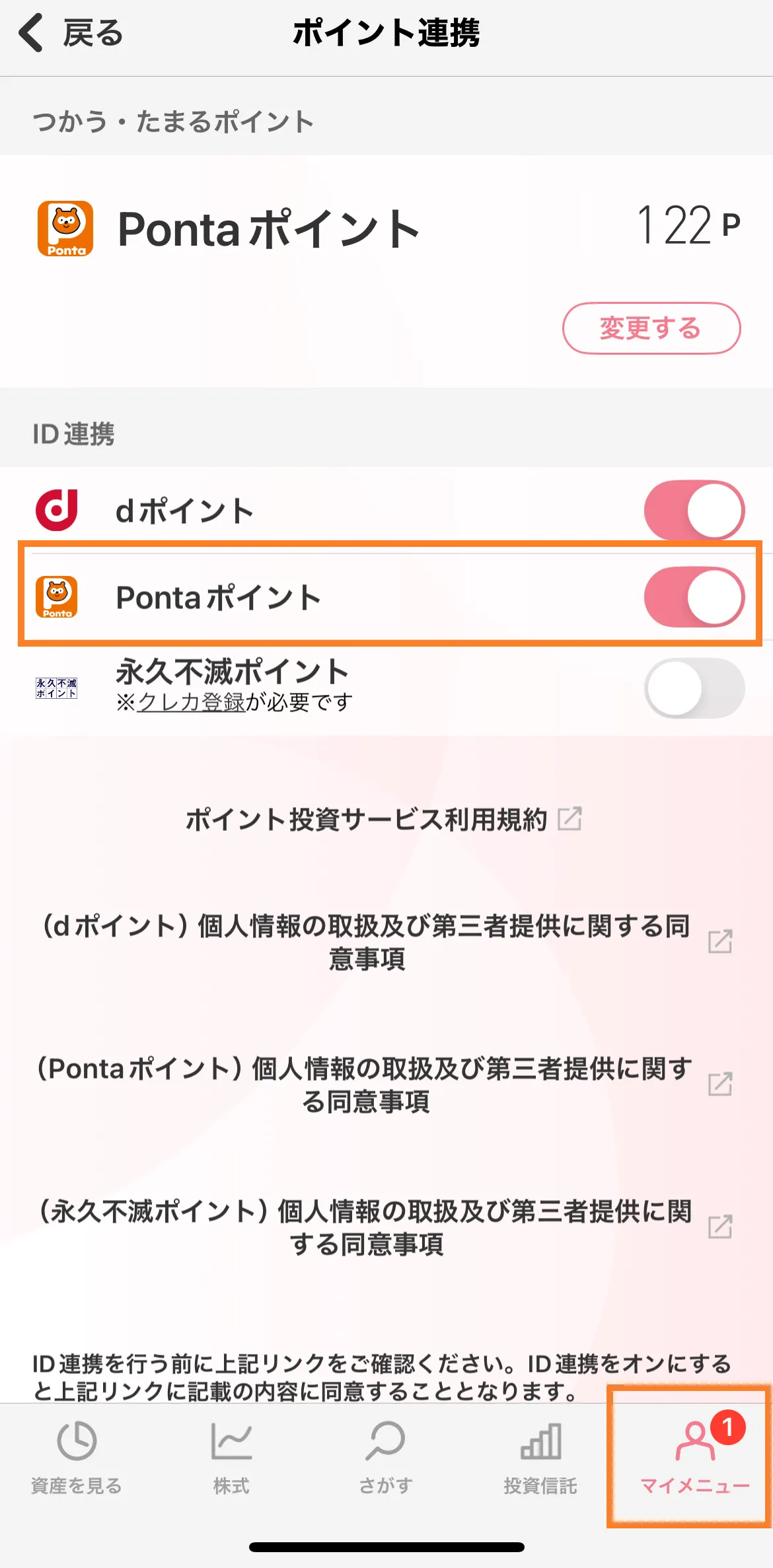Open the Pontaポイント personal information consent link

click(x=386, y=1085)
